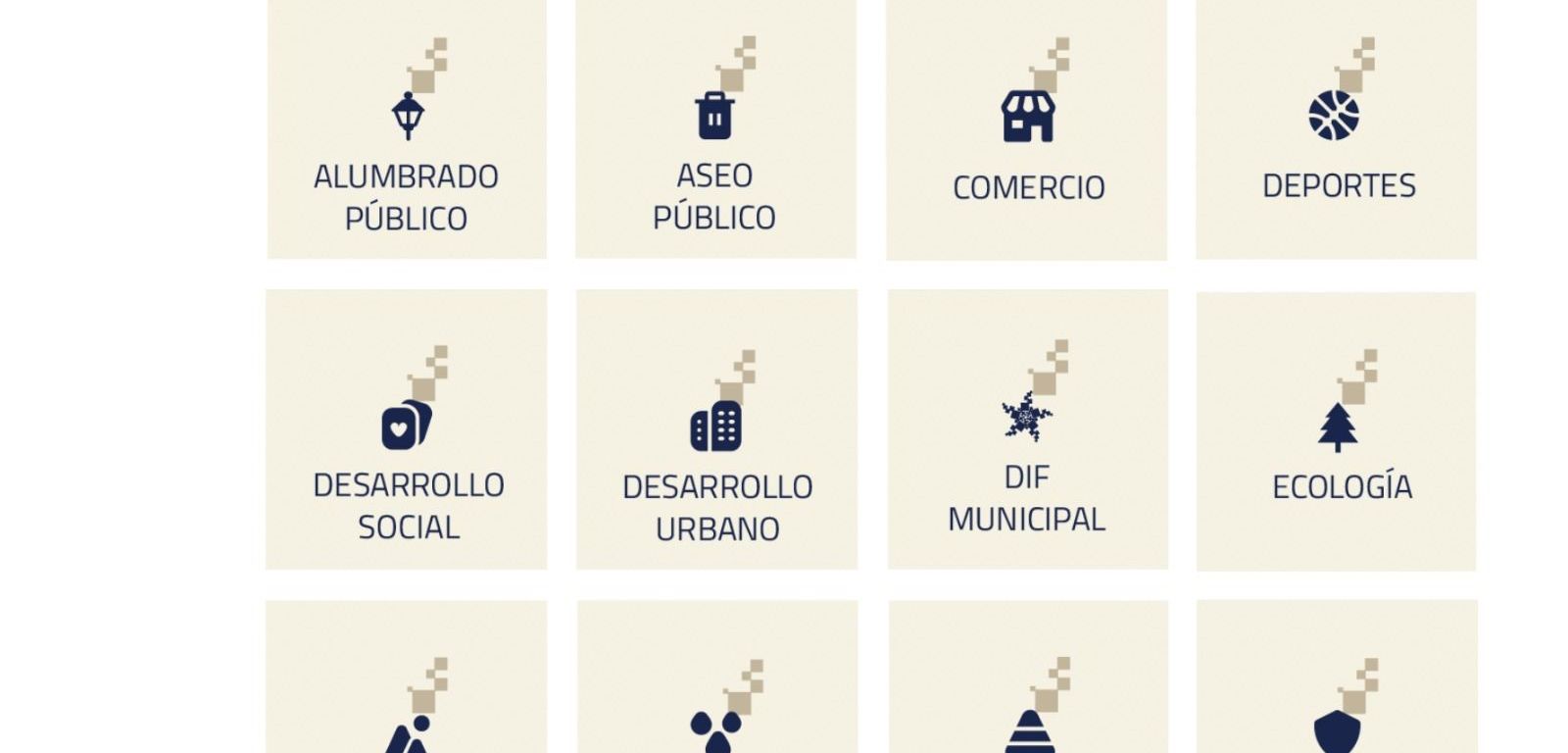This screenshot has height=753, width=1568.
Task: View the Desarrollo Urbano section
Action: click(x=716, y=429)
